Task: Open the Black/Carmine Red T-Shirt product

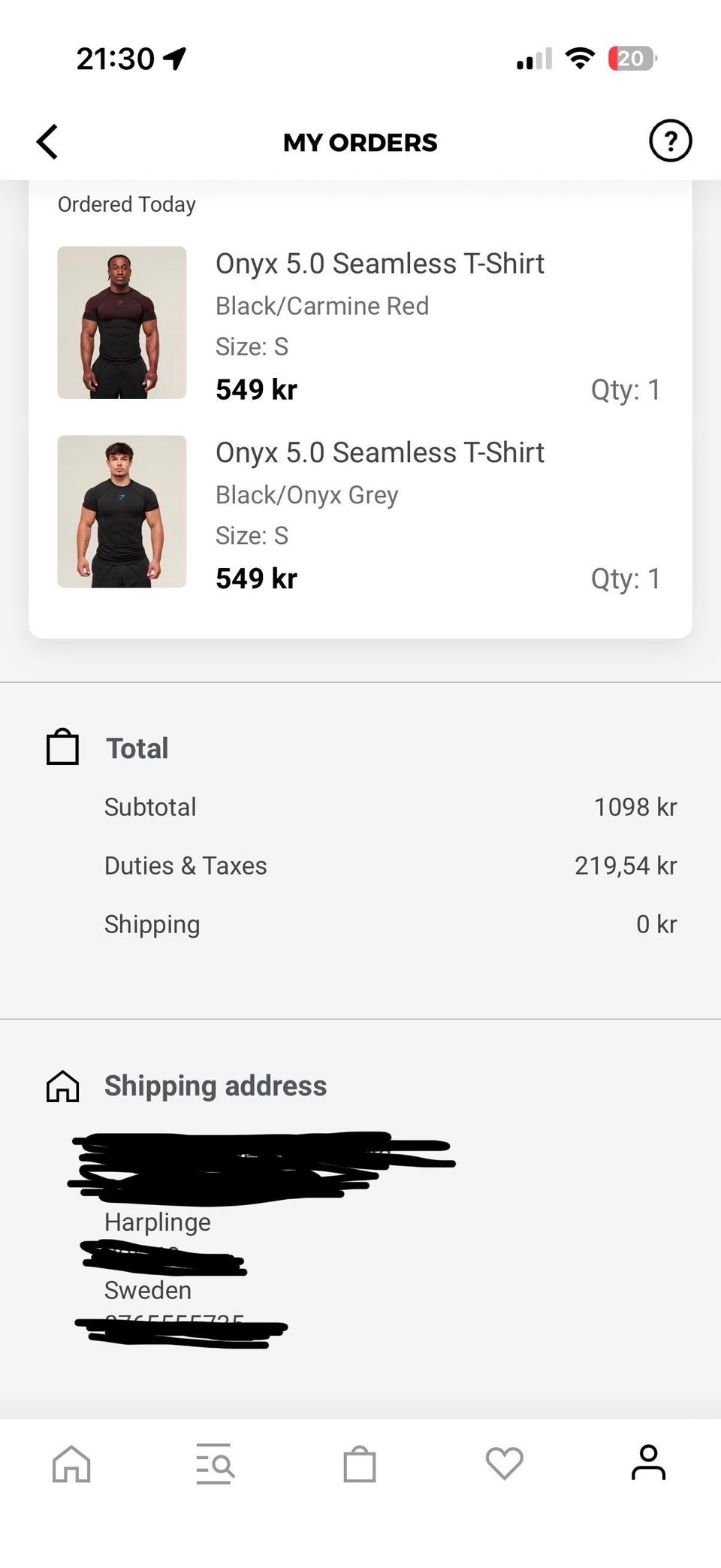Action: 122,322
